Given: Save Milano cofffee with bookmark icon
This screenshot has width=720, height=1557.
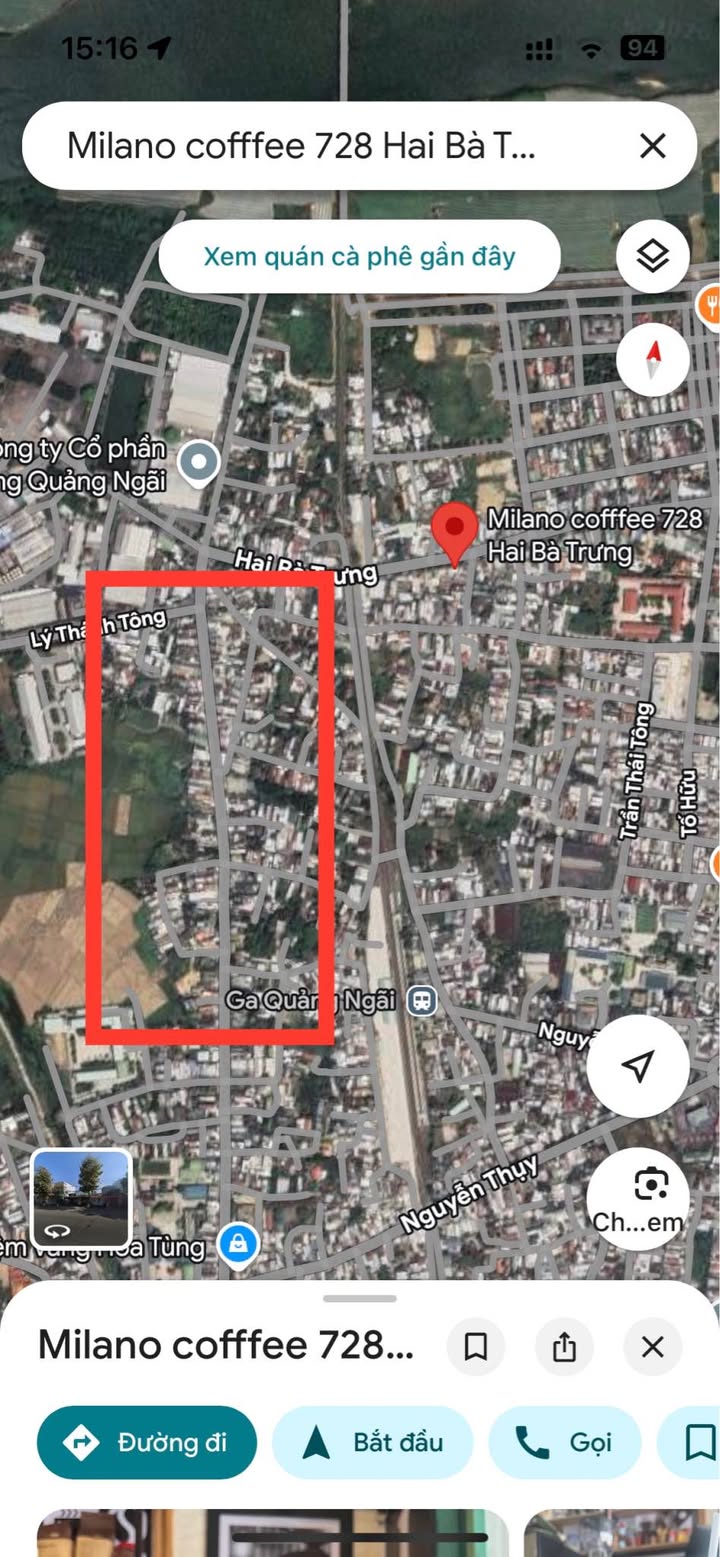Looking at the screenshot, I should [x=476, y=1347].
